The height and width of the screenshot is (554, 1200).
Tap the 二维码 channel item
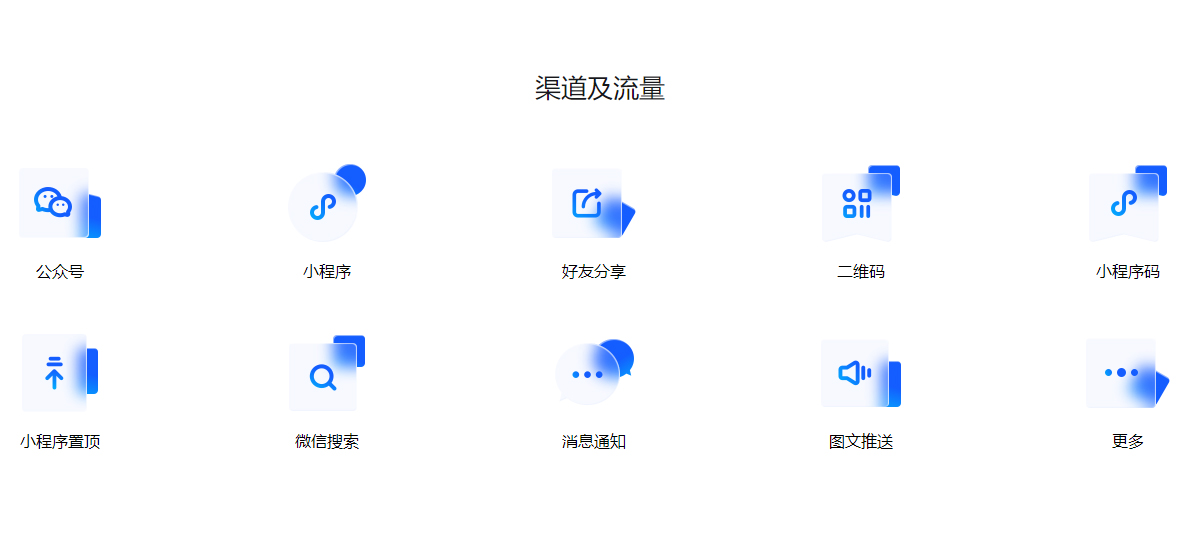pyautogui.click(x=861, y=223)
